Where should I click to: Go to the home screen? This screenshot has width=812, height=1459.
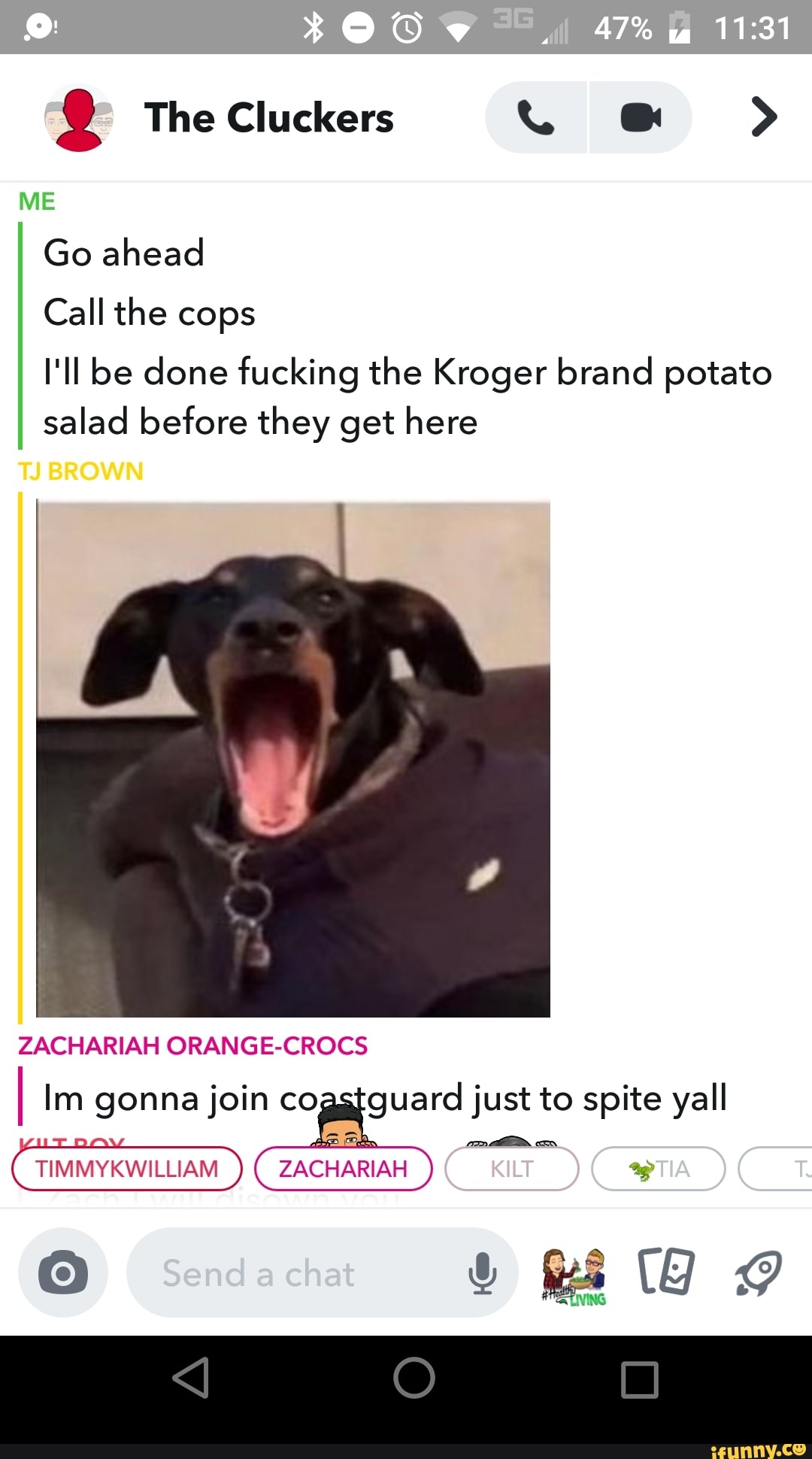pyautogui.click(x=414, y=1378)
